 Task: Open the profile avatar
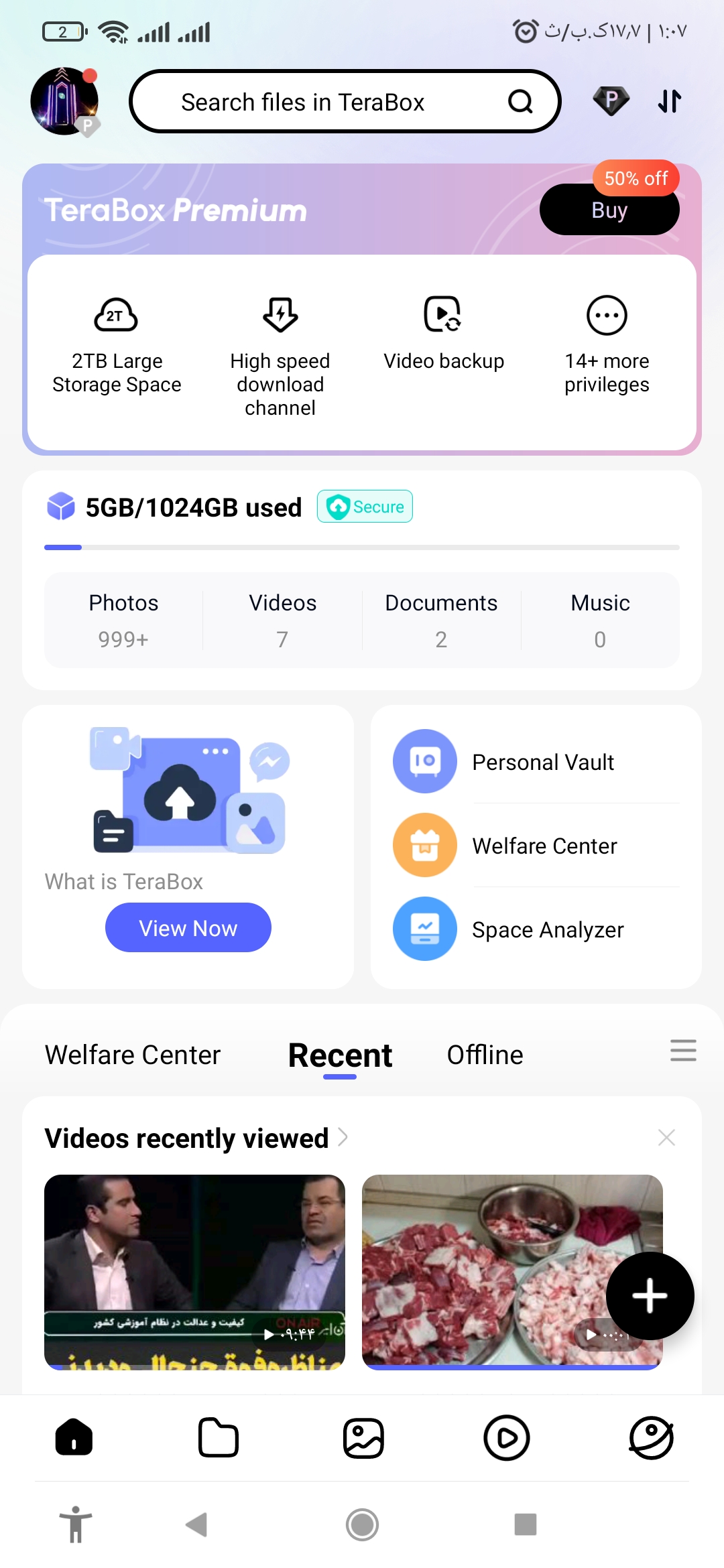[64, 101]
